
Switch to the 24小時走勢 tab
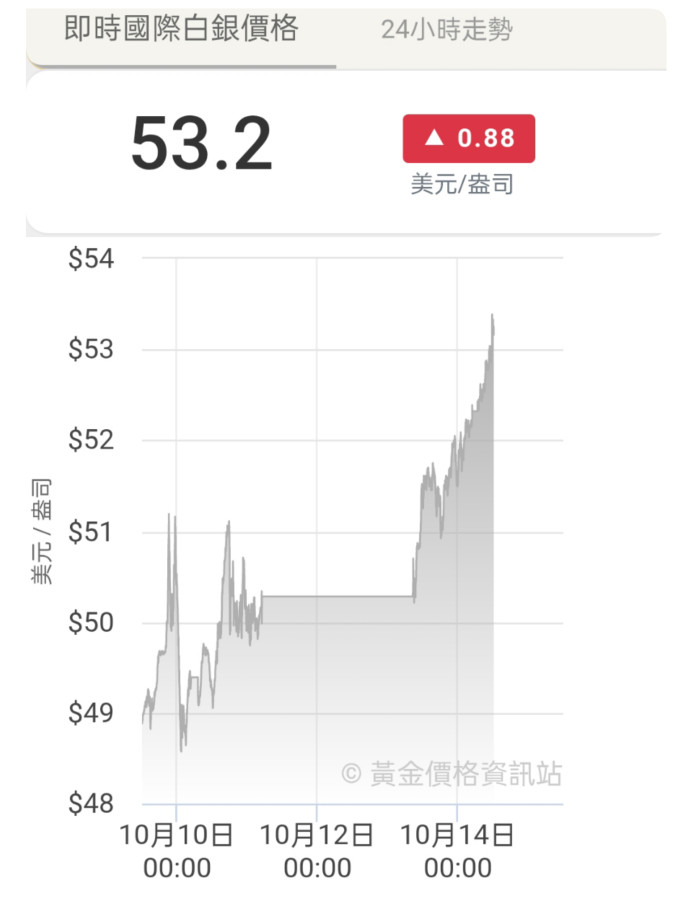[x=446, y=30]
